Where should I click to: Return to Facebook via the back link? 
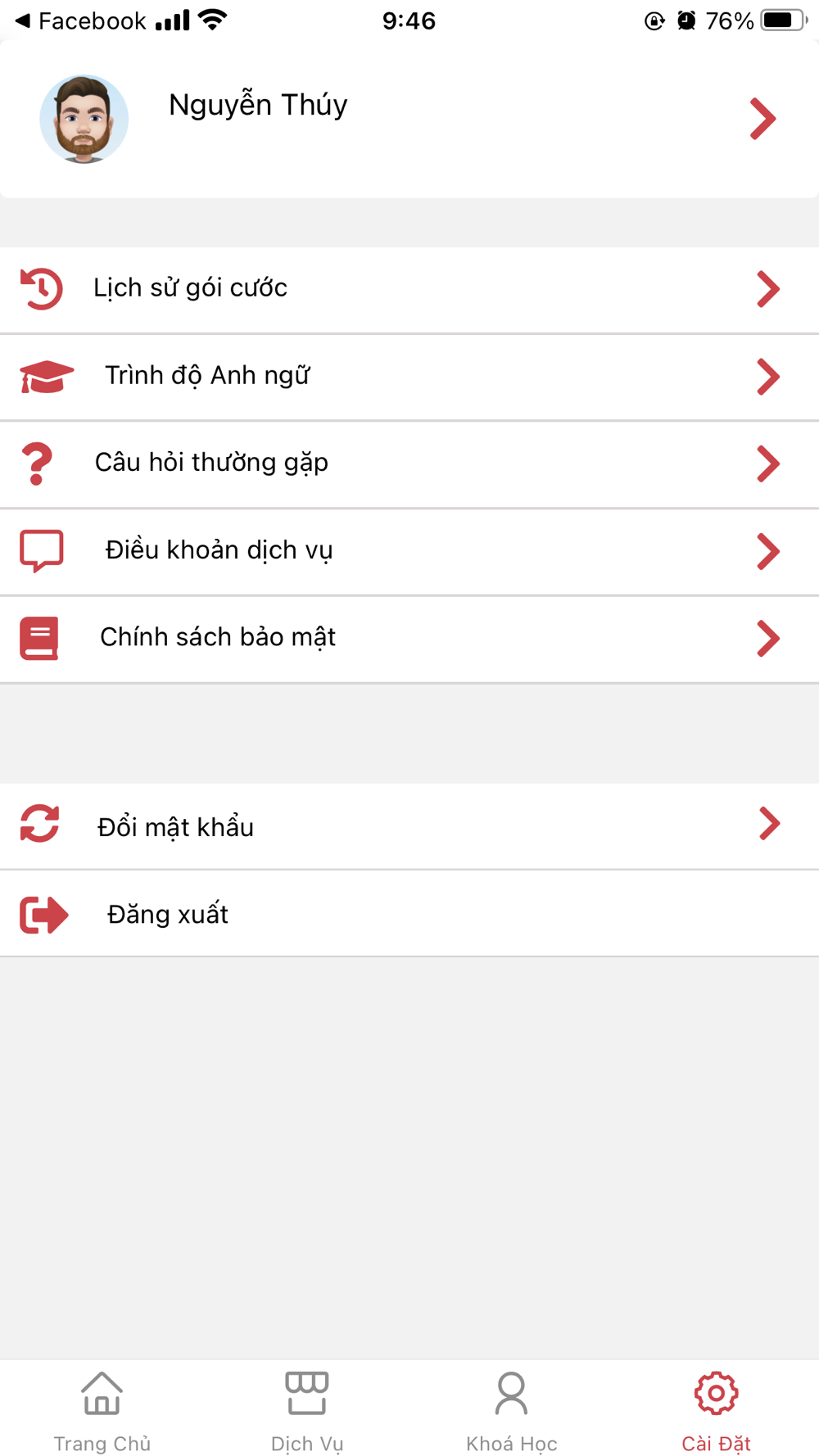(x=80, y=20)
